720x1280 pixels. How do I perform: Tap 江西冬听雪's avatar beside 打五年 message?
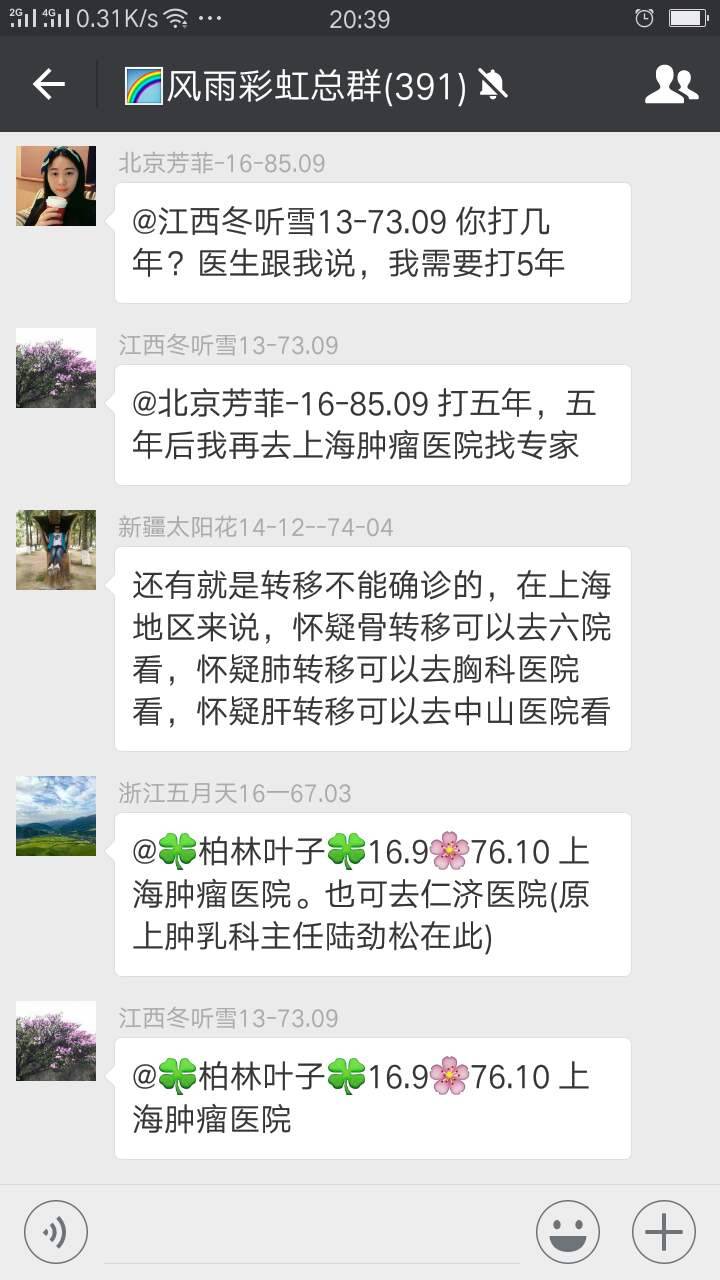coord(56,368)
